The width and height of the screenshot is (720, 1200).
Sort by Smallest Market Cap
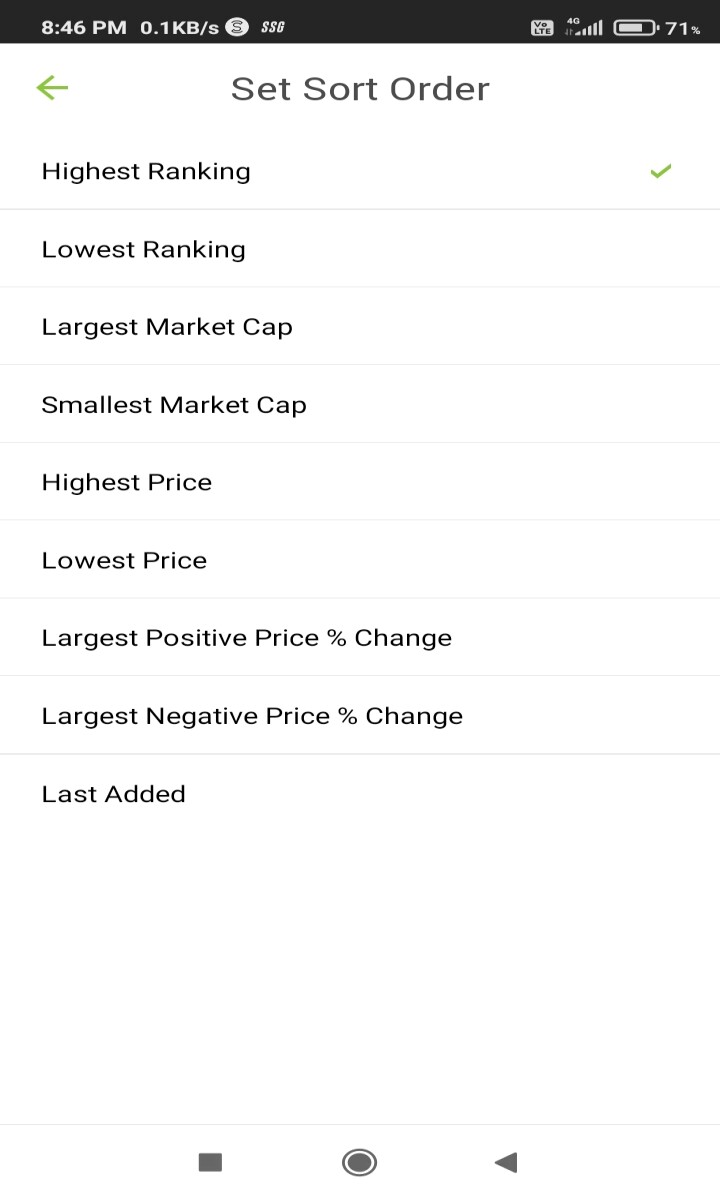[360, 405]
